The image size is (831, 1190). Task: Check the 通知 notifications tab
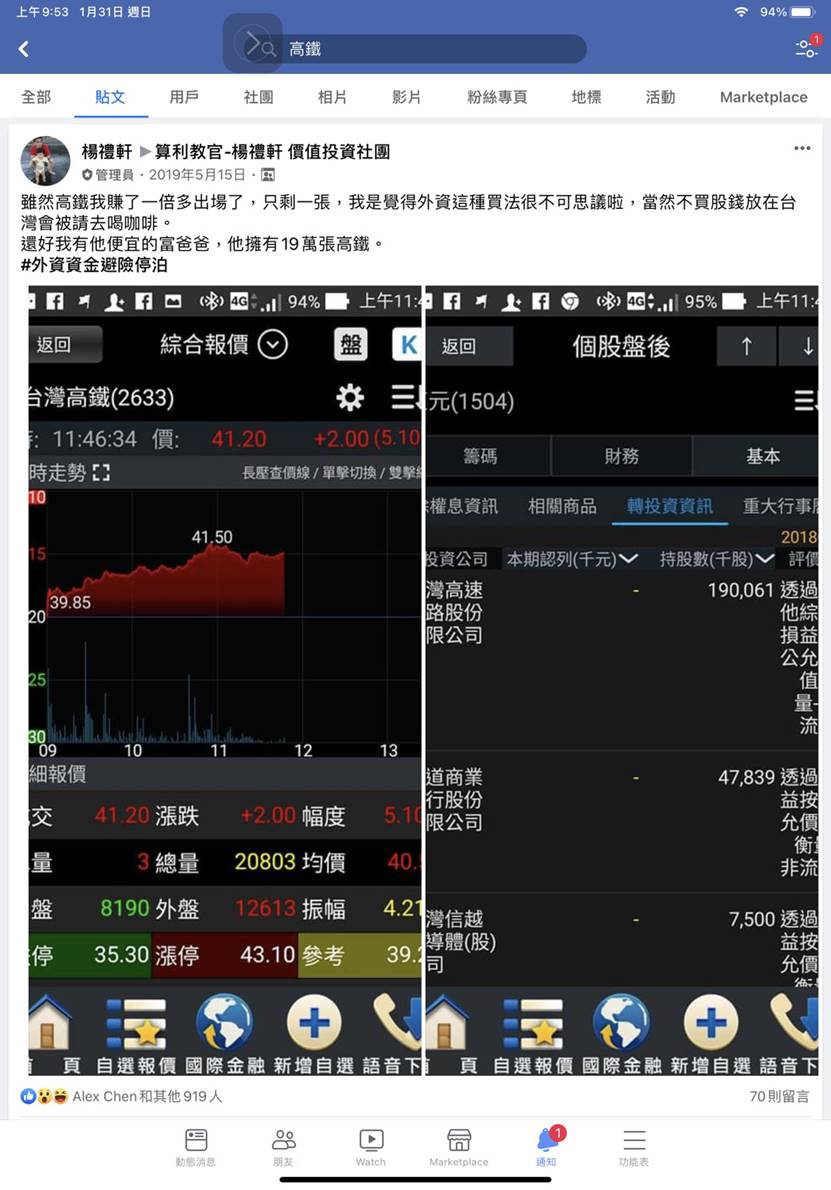546,1146
